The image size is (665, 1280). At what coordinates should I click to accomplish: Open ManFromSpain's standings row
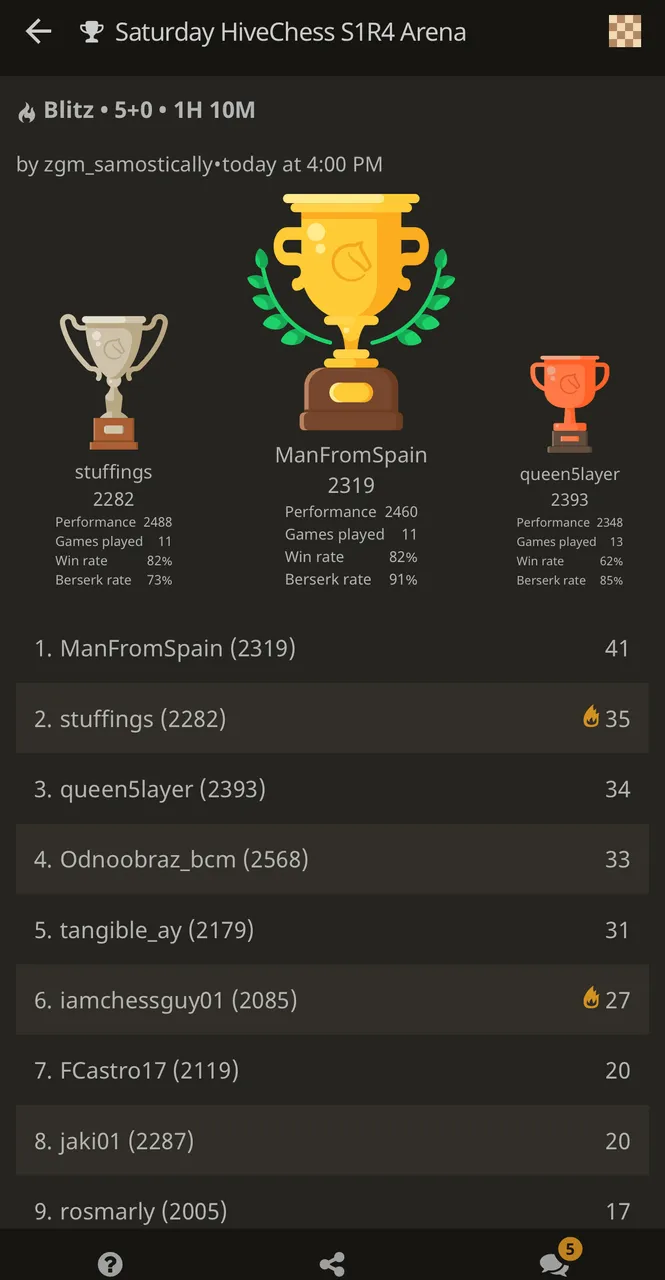332,648
